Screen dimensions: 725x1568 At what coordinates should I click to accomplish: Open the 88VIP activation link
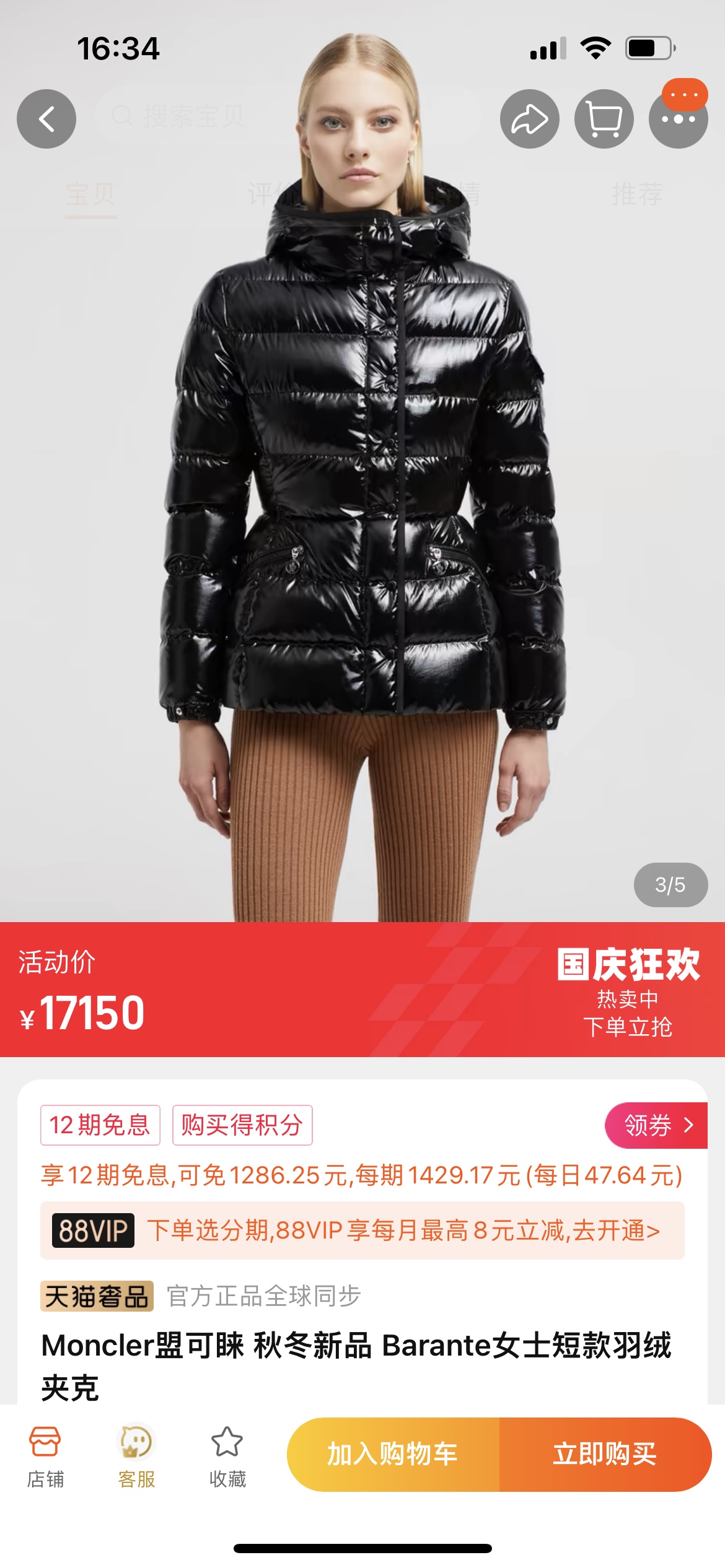[362, 1230]
